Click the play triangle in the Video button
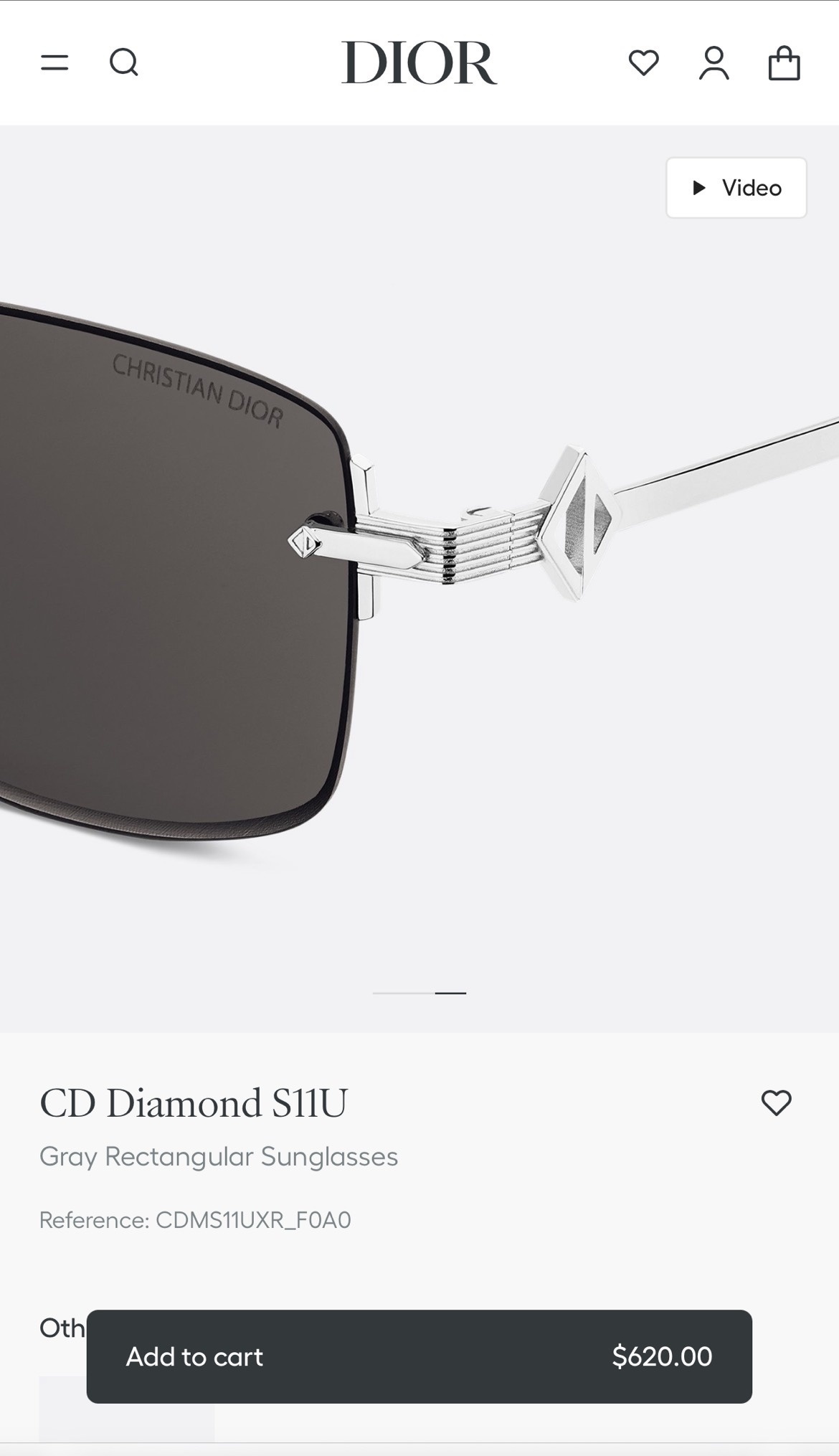Screen dimensions: 839x1456 (x=699, y=188)
